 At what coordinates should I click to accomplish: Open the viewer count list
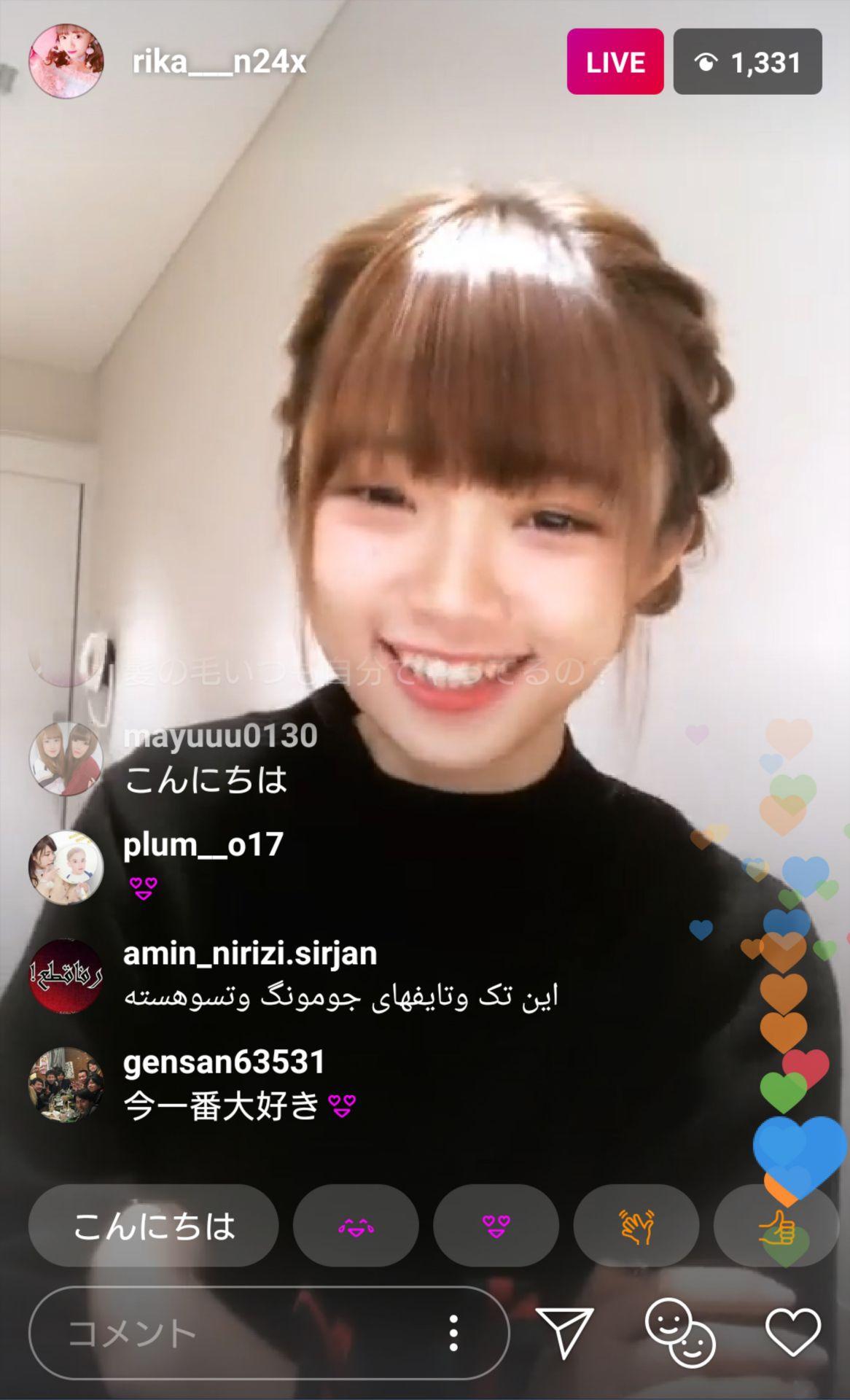(x=747, y=62)
